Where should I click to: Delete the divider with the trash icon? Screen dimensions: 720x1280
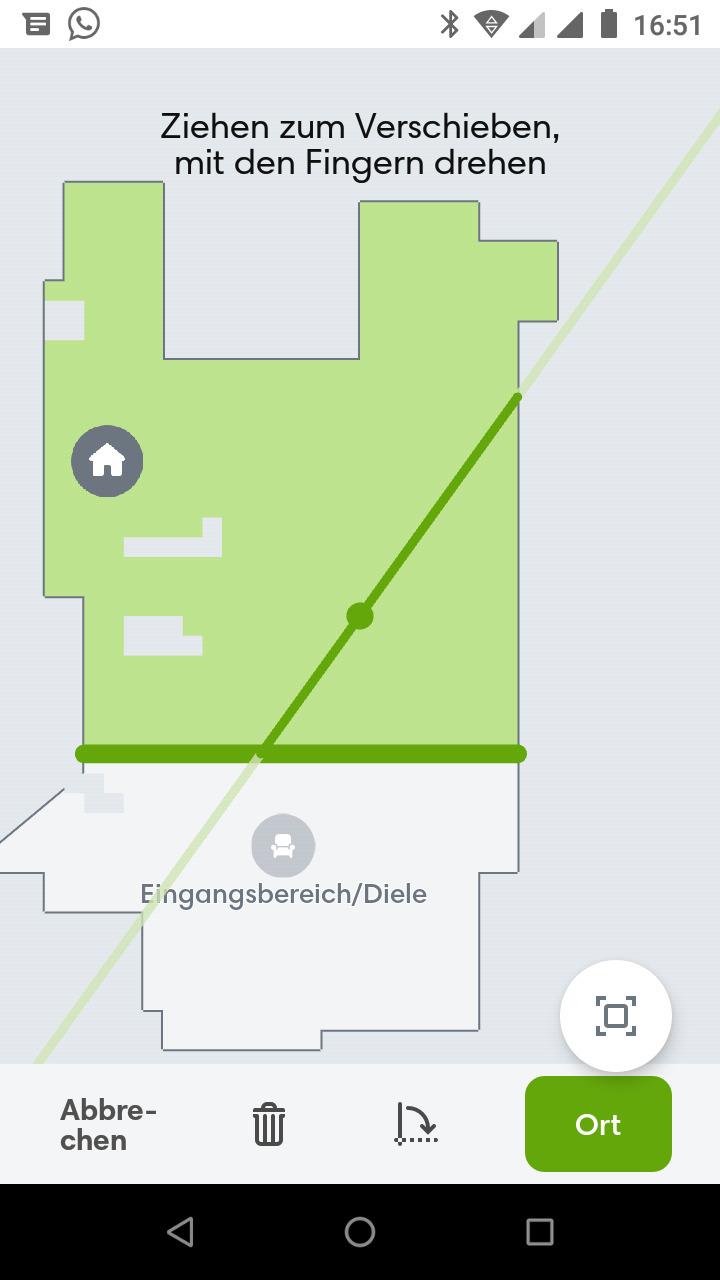pyautogui.click(x=268, y=1124)
